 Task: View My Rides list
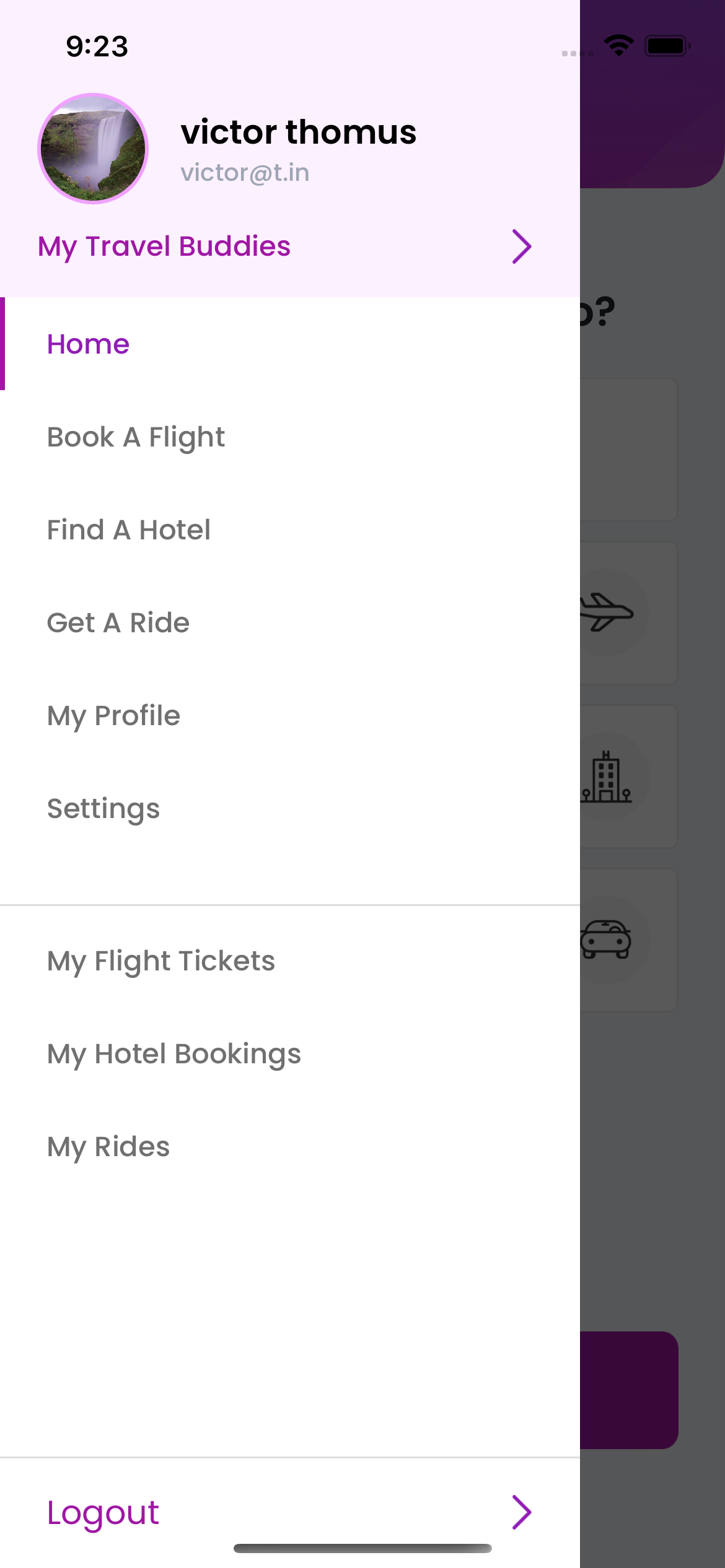click(108, 1147)
